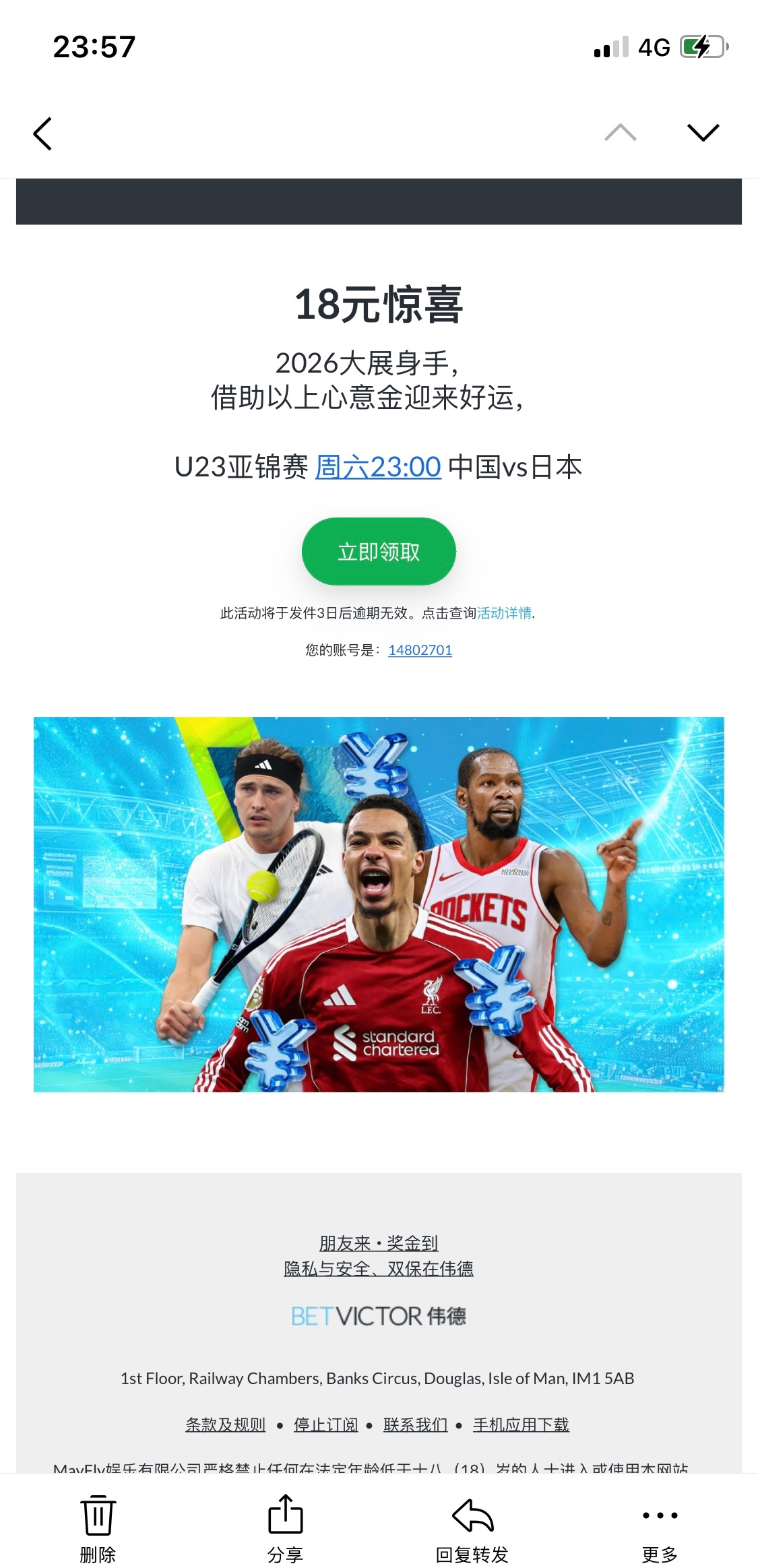Open 隐私与安全、双保在伟德 link
This screenshot has width=758, height=1568.
pos(379,1269)
